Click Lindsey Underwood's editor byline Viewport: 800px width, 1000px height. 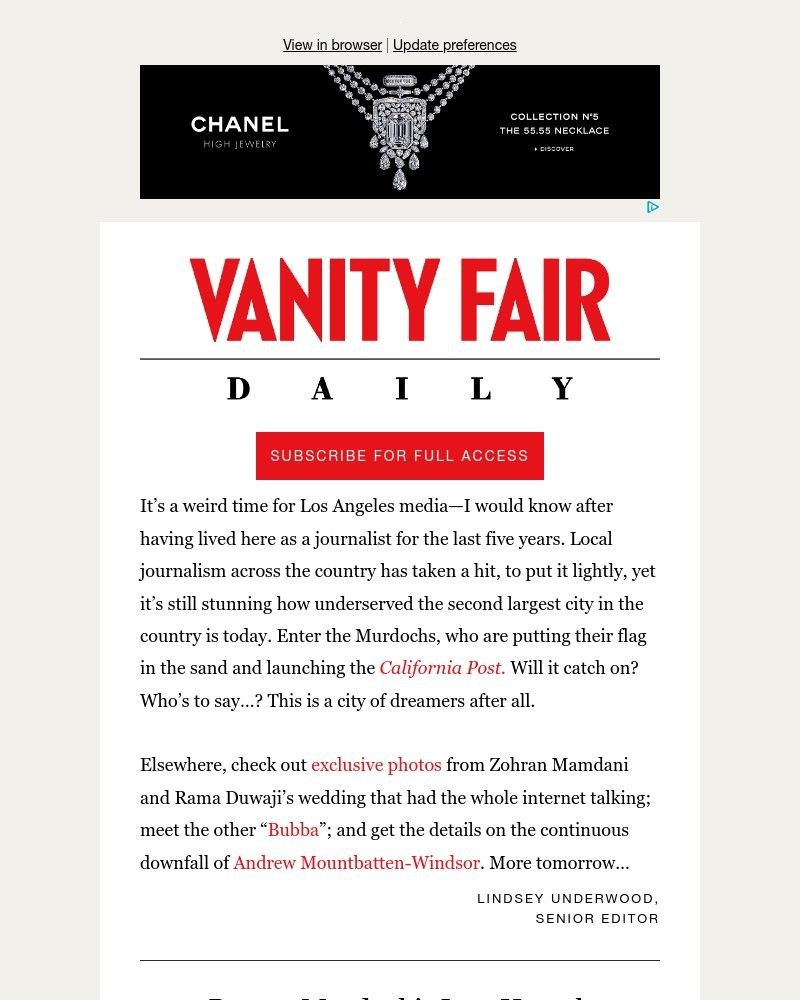tap(567, 908)
